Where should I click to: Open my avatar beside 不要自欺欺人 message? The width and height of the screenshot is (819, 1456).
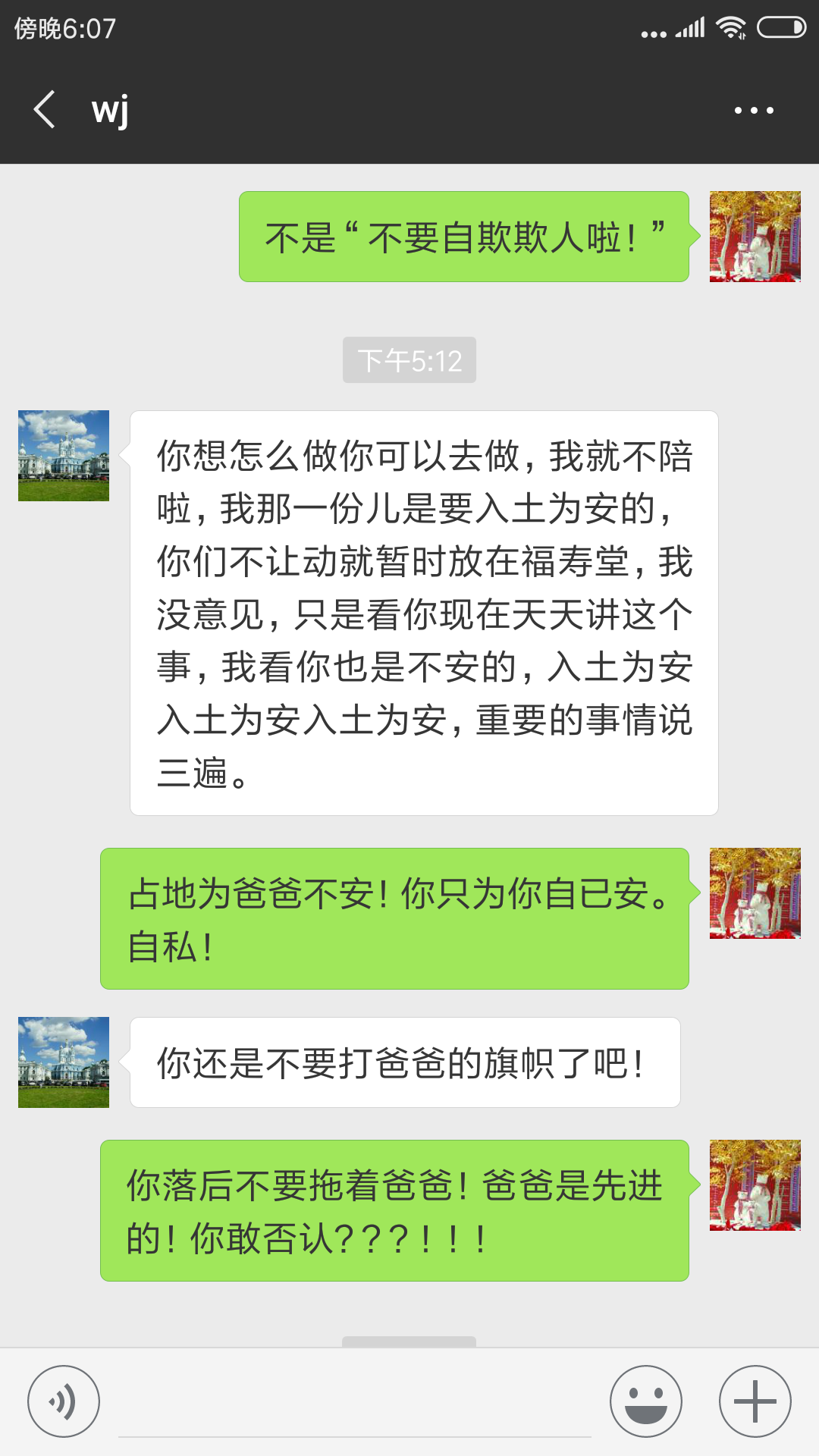[x=755, y=237]
